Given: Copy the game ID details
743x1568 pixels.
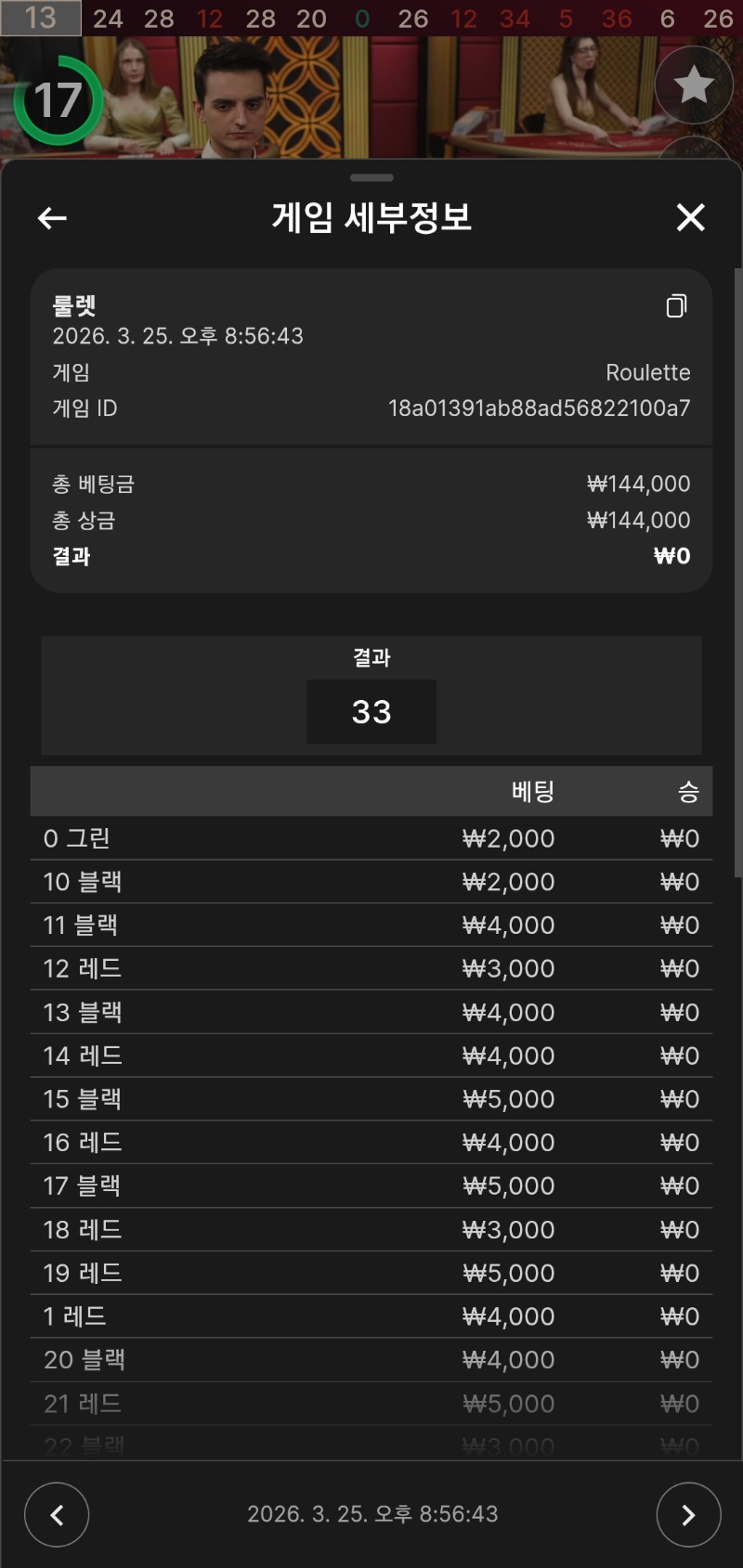Looking at the screenshot, I should (x=676, y=306).
